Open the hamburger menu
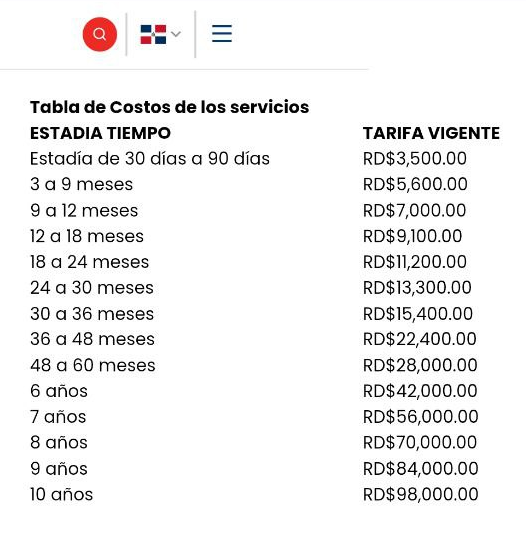The image size is (526, 534). pyautogui.click(x=222, y=34)
